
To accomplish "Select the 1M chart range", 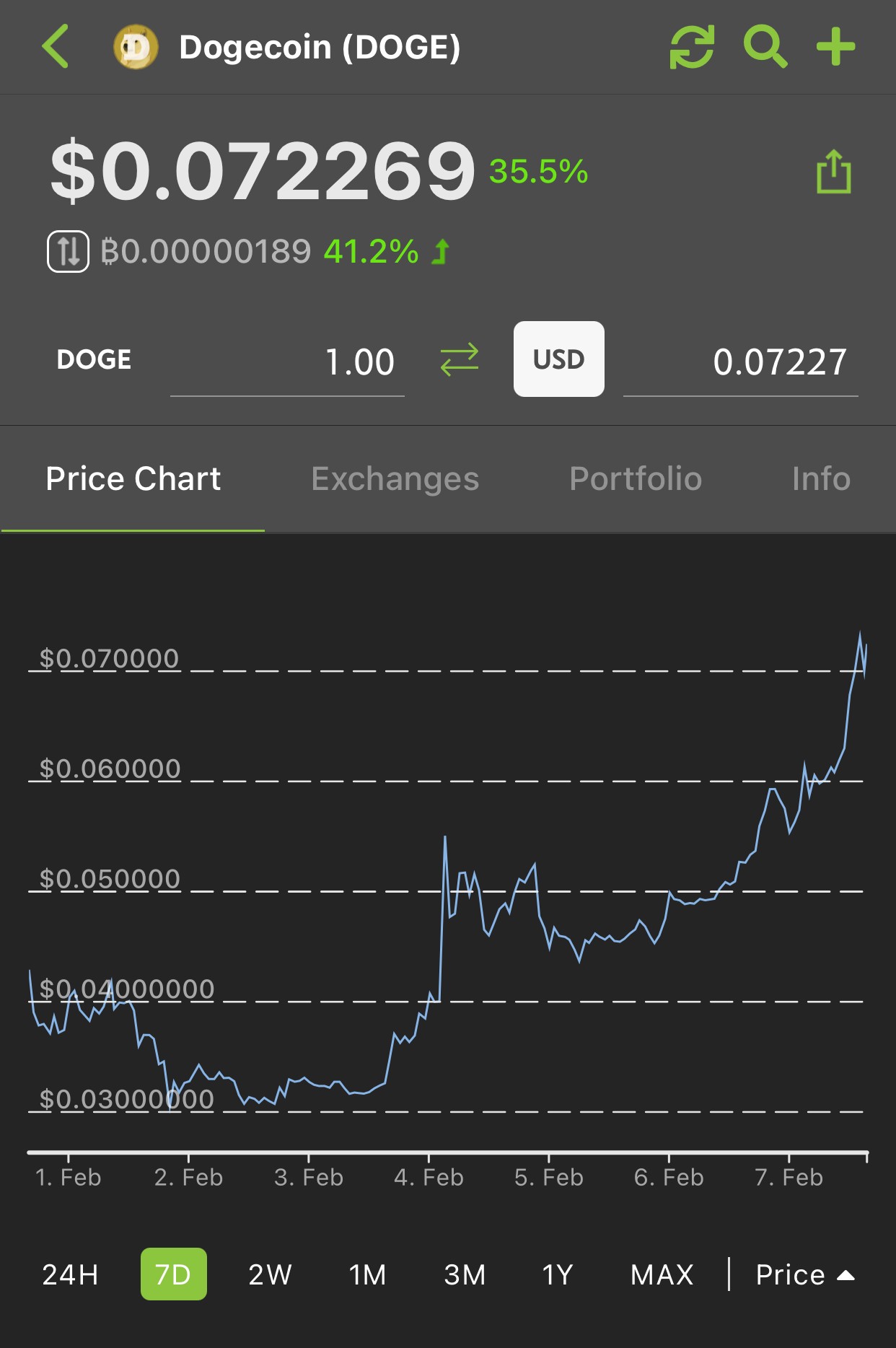I will (x=367, y=1275).
